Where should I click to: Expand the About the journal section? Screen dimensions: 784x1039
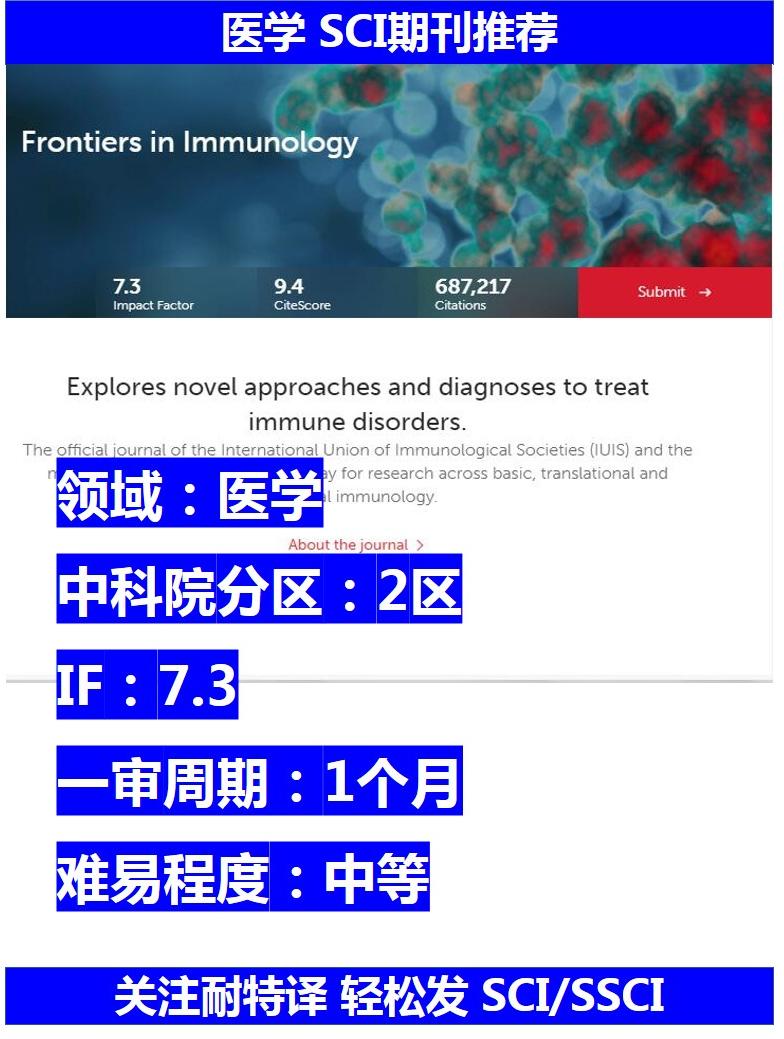(350, 545)
